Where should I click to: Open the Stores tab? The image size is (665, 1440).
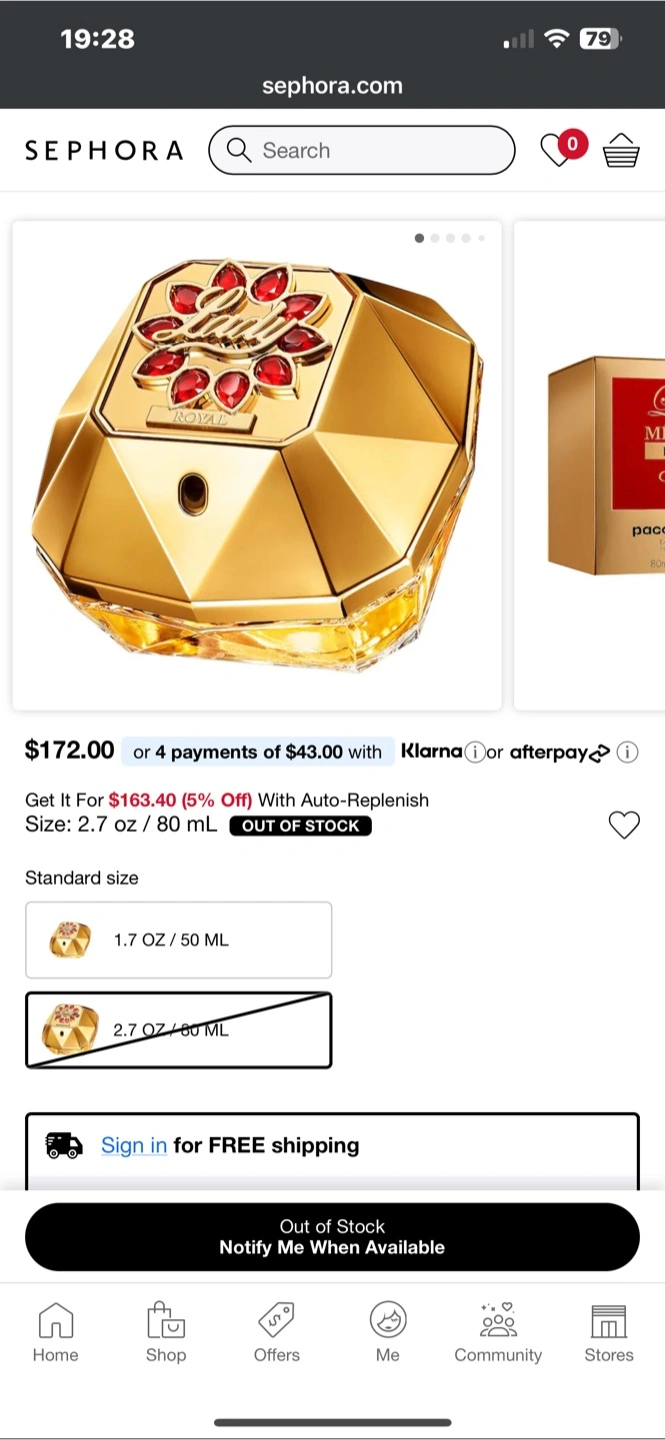[609, 1333]
